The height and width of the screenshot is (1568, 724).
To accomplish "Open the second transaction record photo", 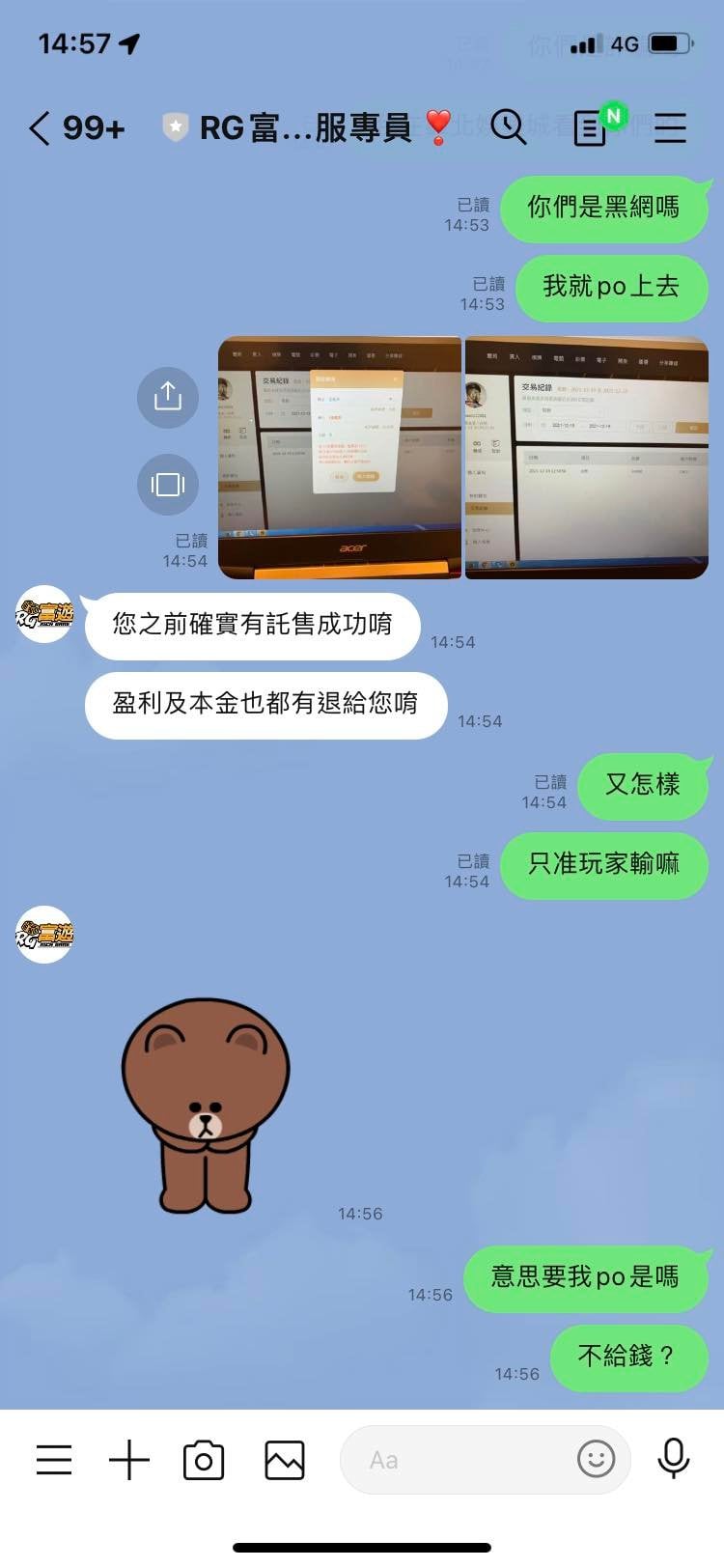I will pos(587,458).
